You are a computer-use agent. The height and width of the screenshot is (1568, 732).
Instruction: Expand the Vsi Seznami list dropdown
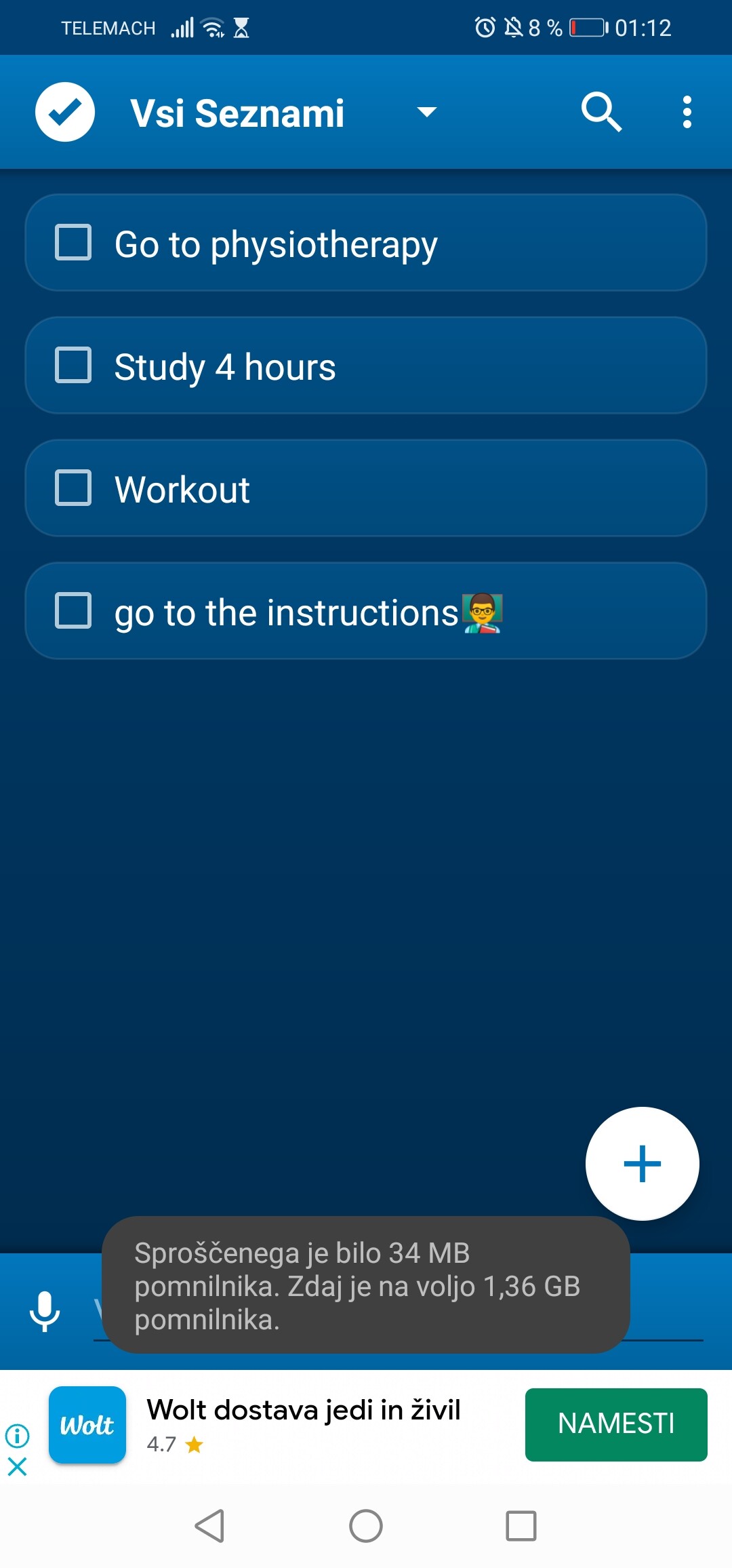click(426, 112)
